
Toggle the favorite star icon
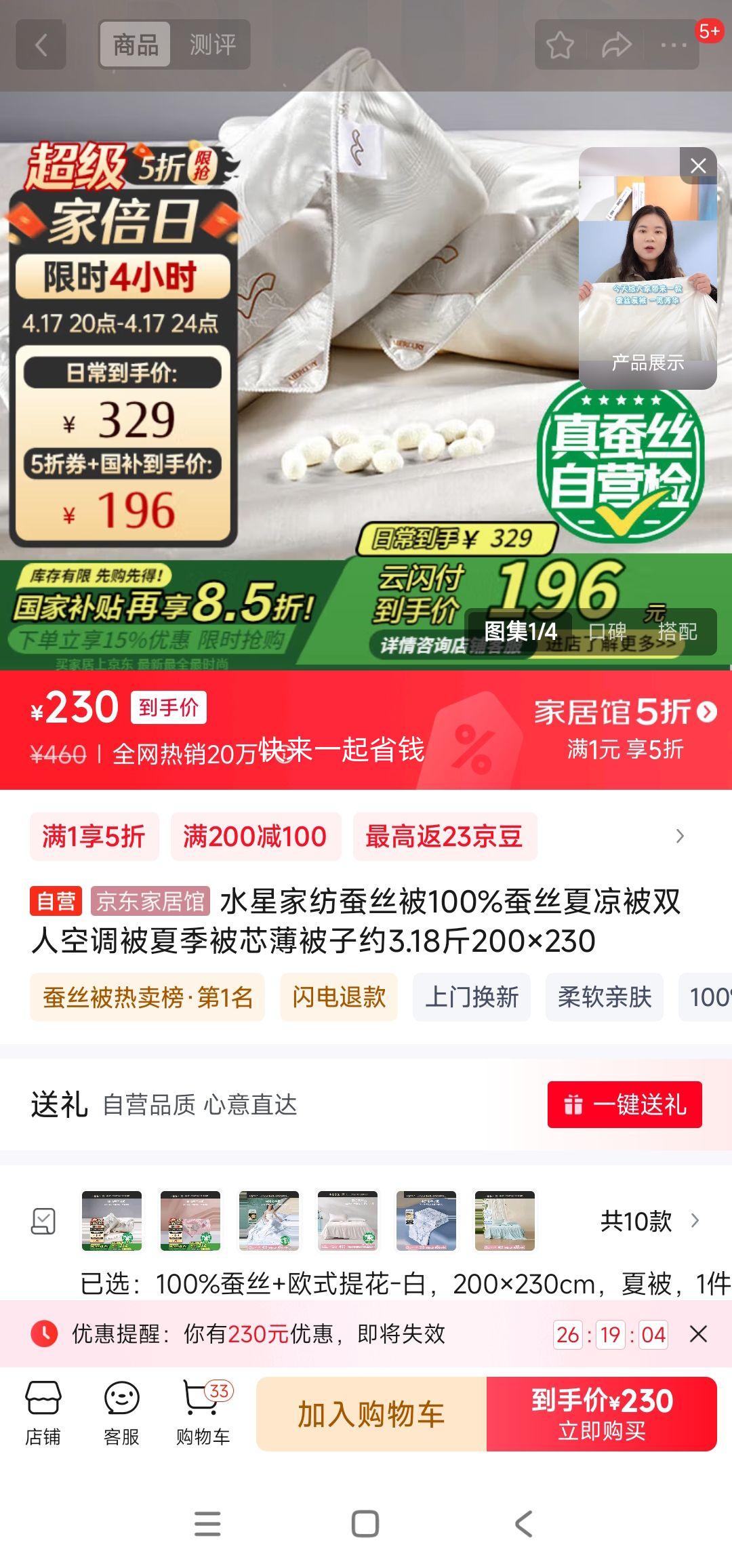click(560, 43)
